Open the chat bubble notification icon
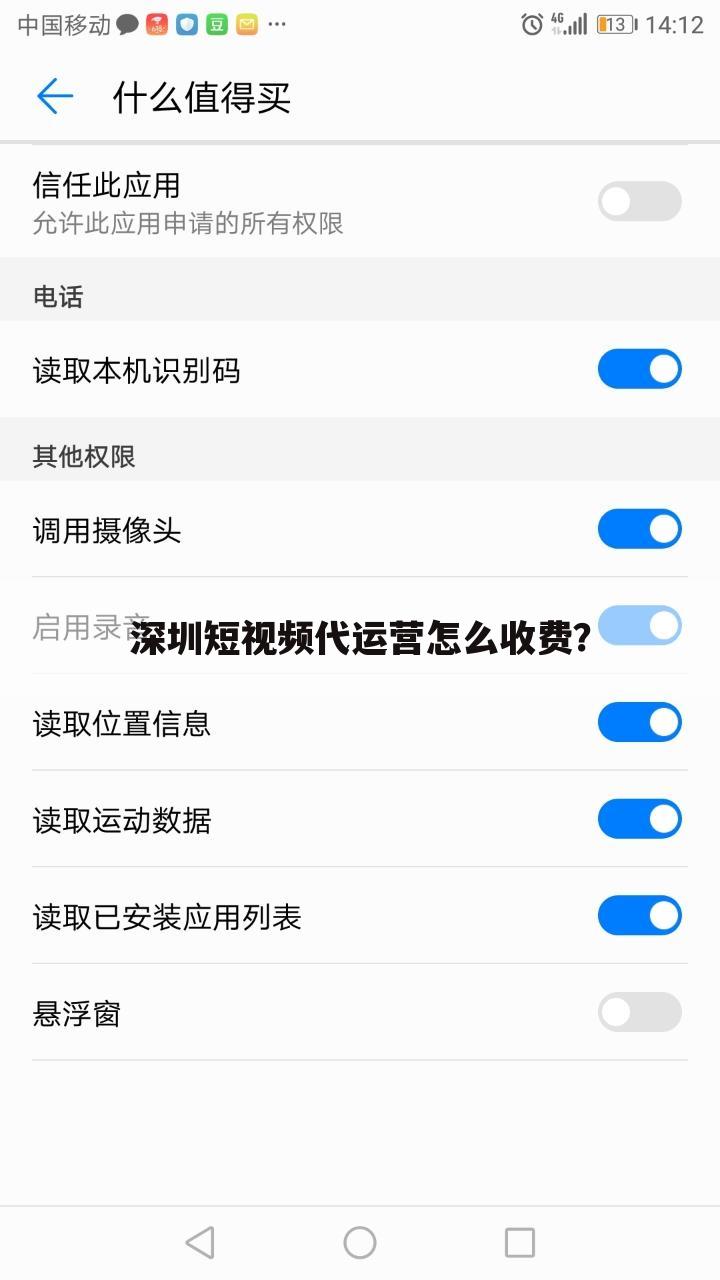This screenshot has height=1280, width=720. click(x=127, y=24)
